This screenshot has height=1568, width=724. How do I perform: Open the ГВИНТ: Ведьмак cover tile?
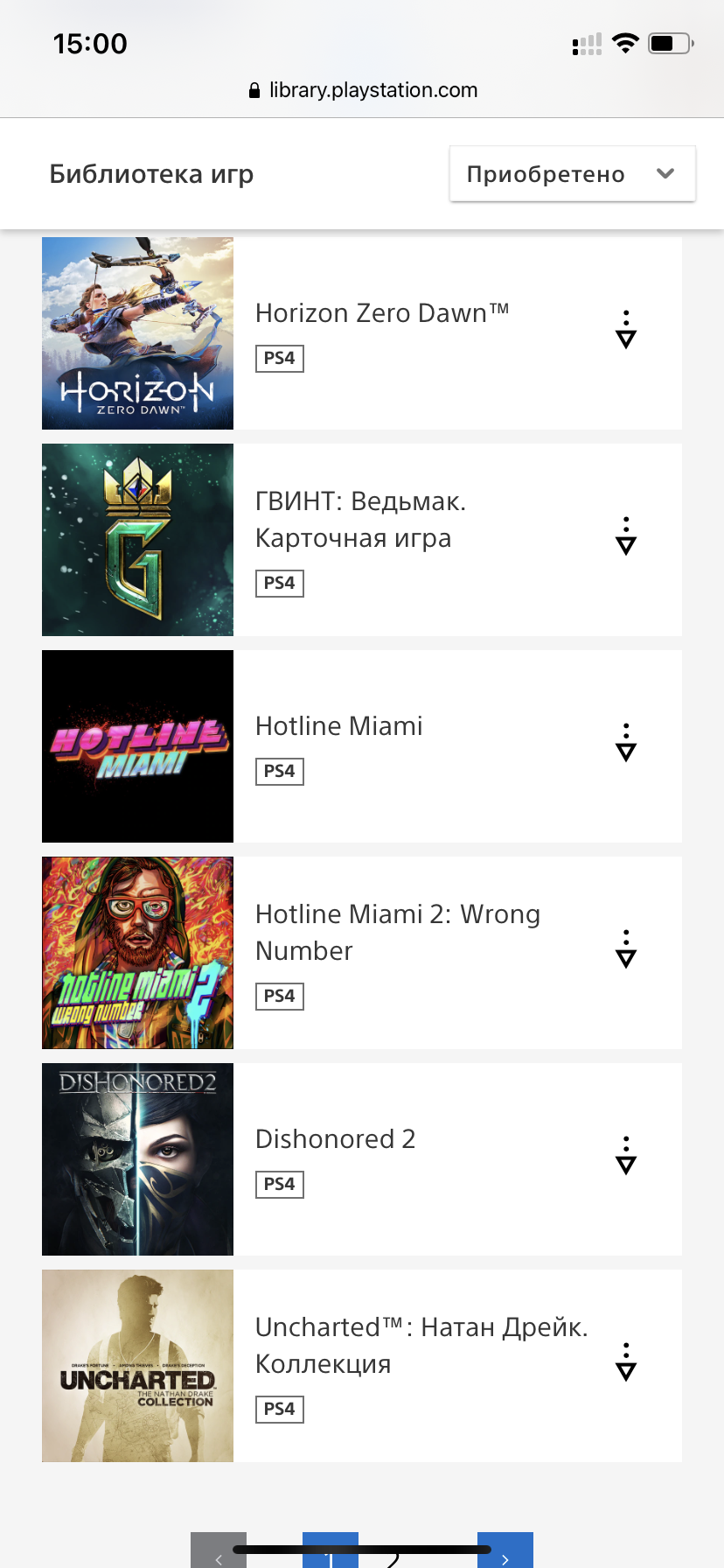point(137,540)
